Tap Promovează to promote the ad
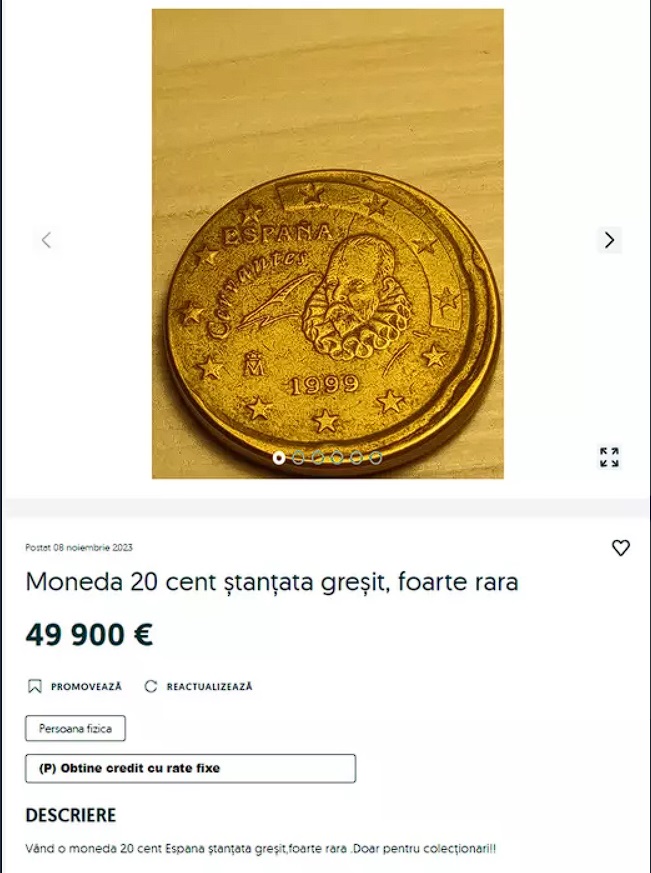The width and height of the screenshot is (651, 873). [x=76, y=687]
